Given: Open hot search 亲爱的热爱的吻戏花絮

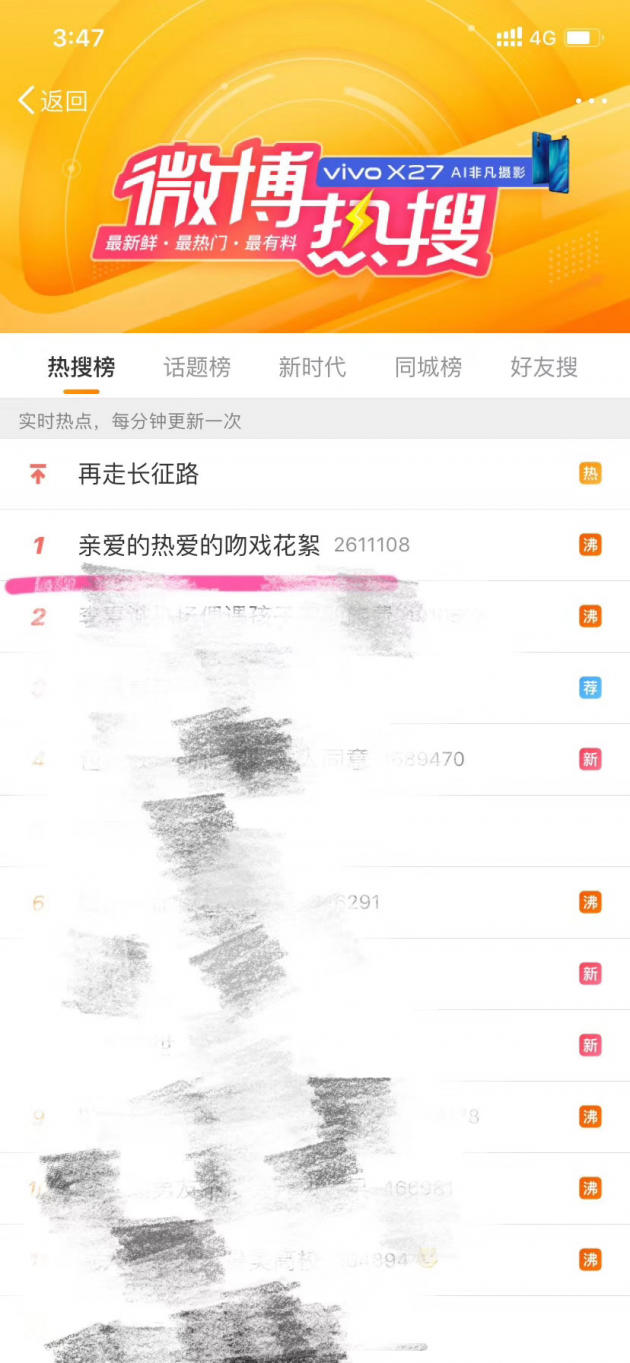Looking at the screenshot, I should point(200,545).
